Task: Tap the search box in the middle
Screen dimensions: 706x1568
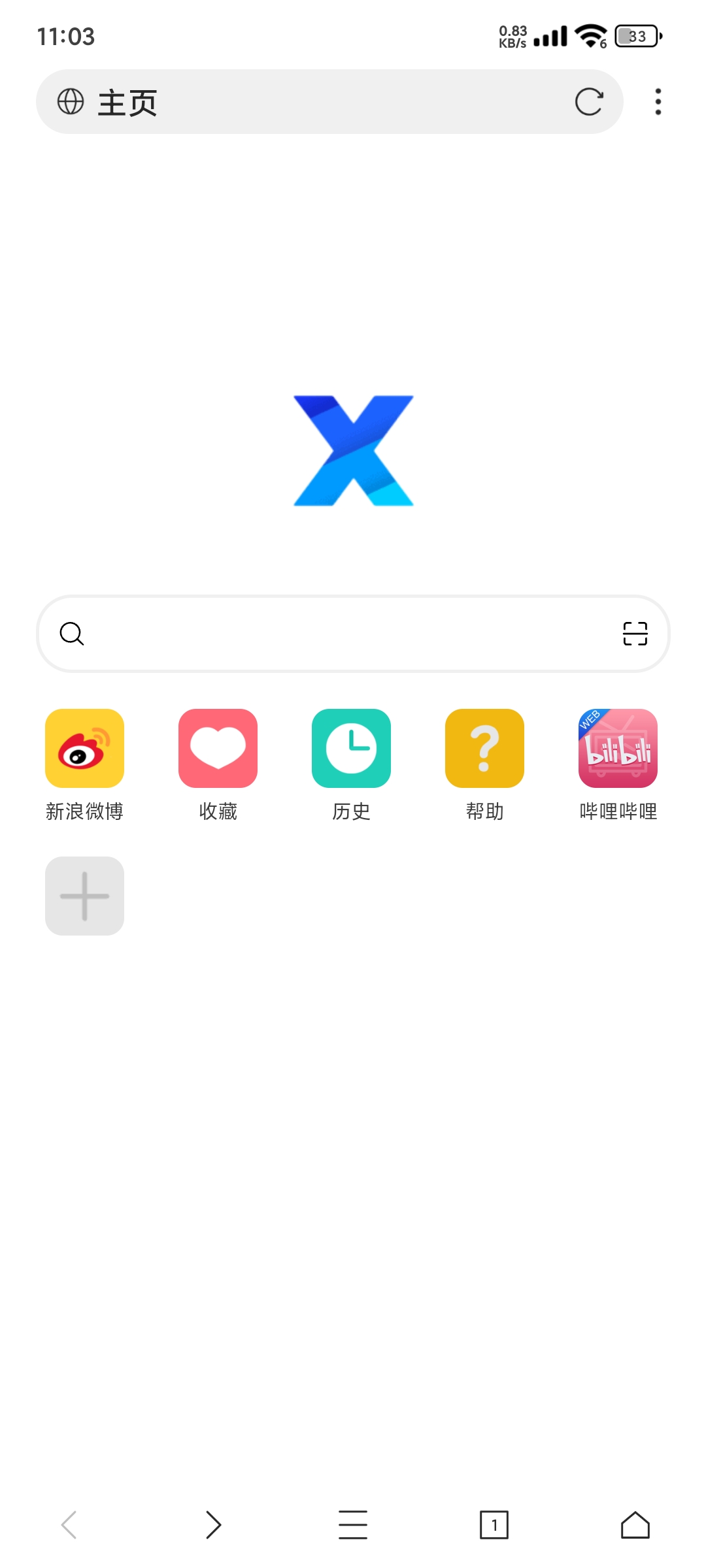Action: tap(340, 633)
